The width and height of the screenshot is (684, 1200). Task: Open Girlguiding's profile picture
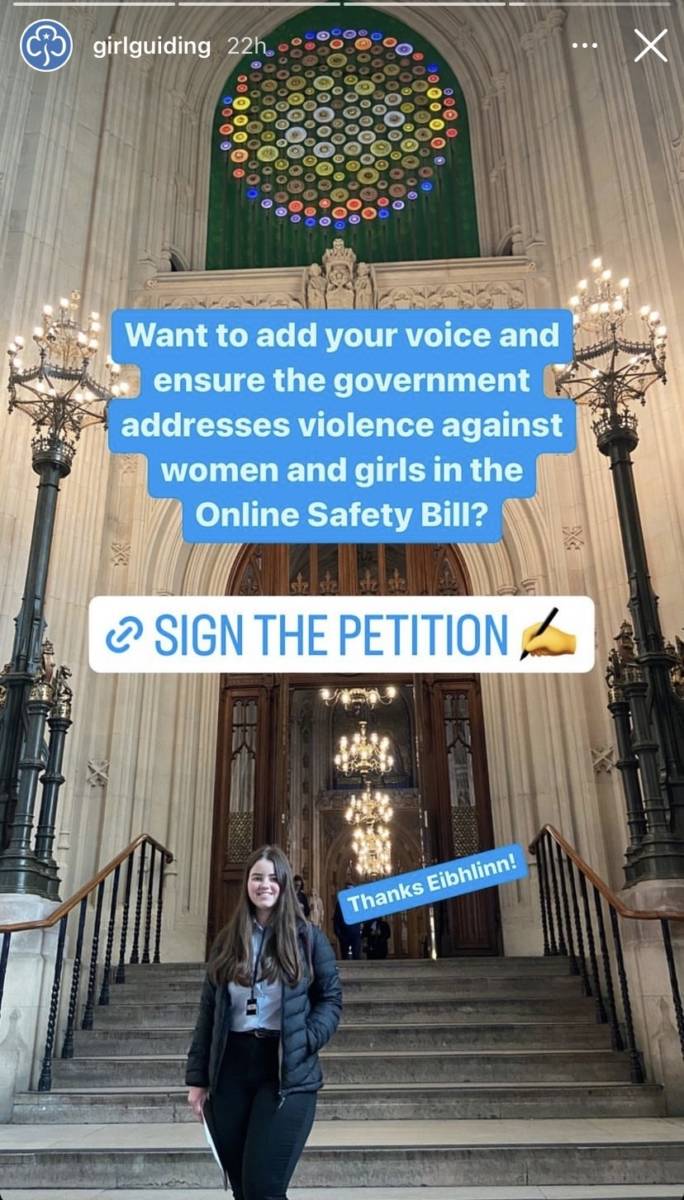tap(46, 46)
